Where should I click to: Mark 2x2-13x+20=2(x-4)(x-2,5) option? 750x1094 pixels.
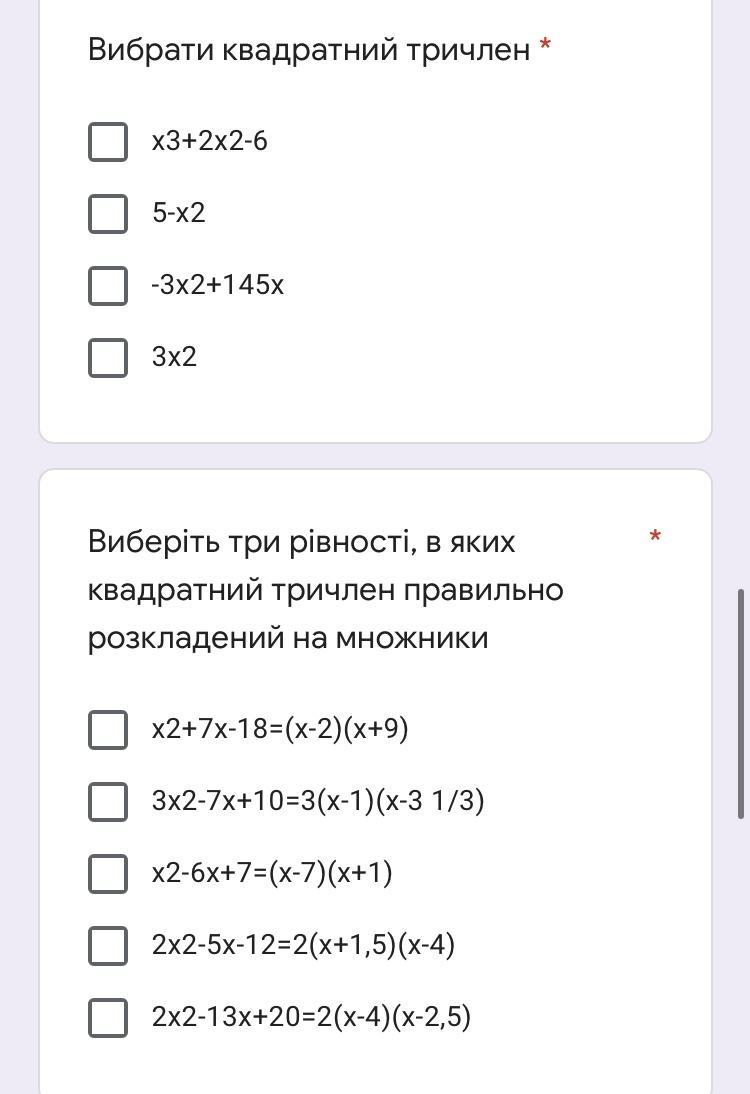tap(108, 1018)
